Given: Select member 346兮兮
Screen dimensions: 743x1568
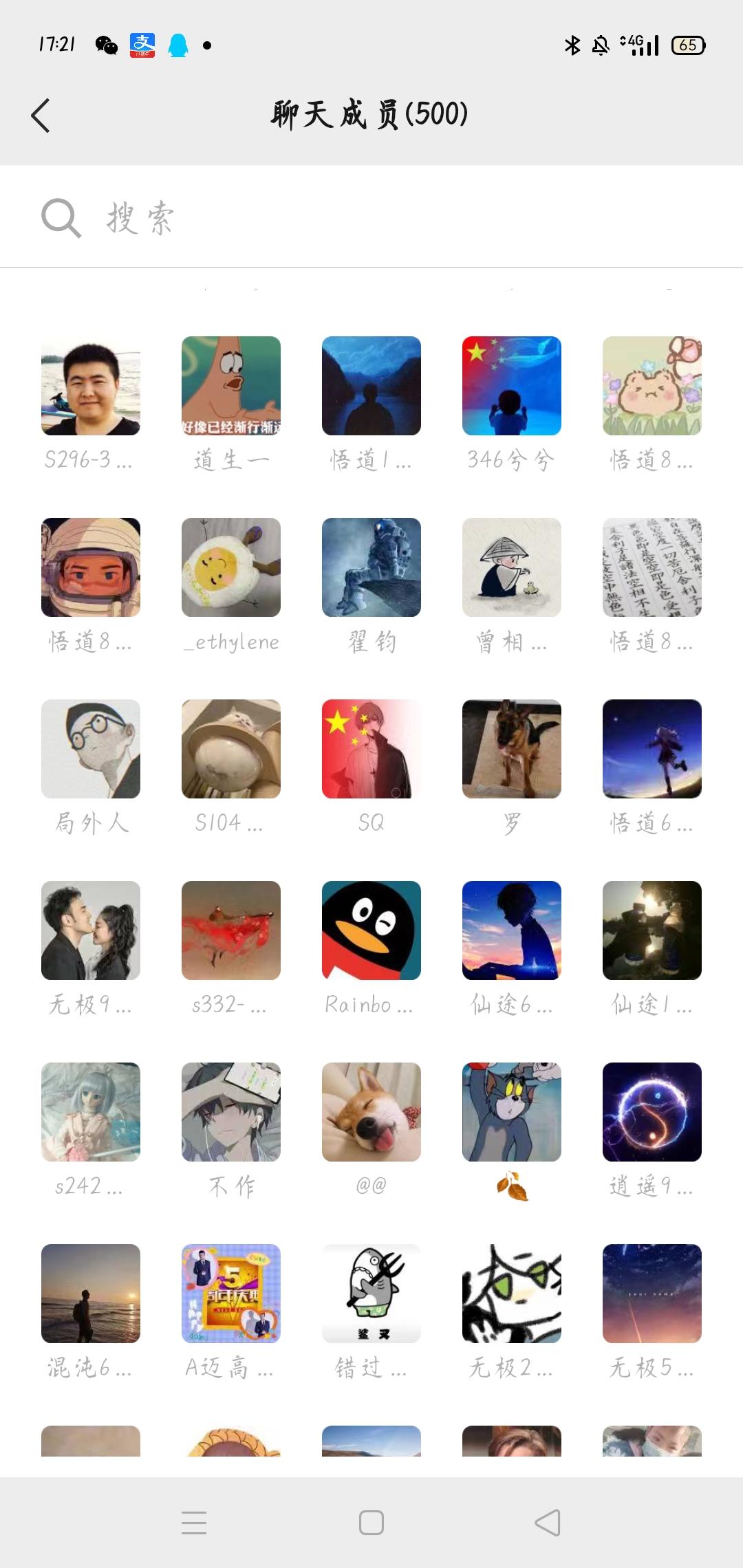Looking at the screenshot, I should [x=512, y=386].
